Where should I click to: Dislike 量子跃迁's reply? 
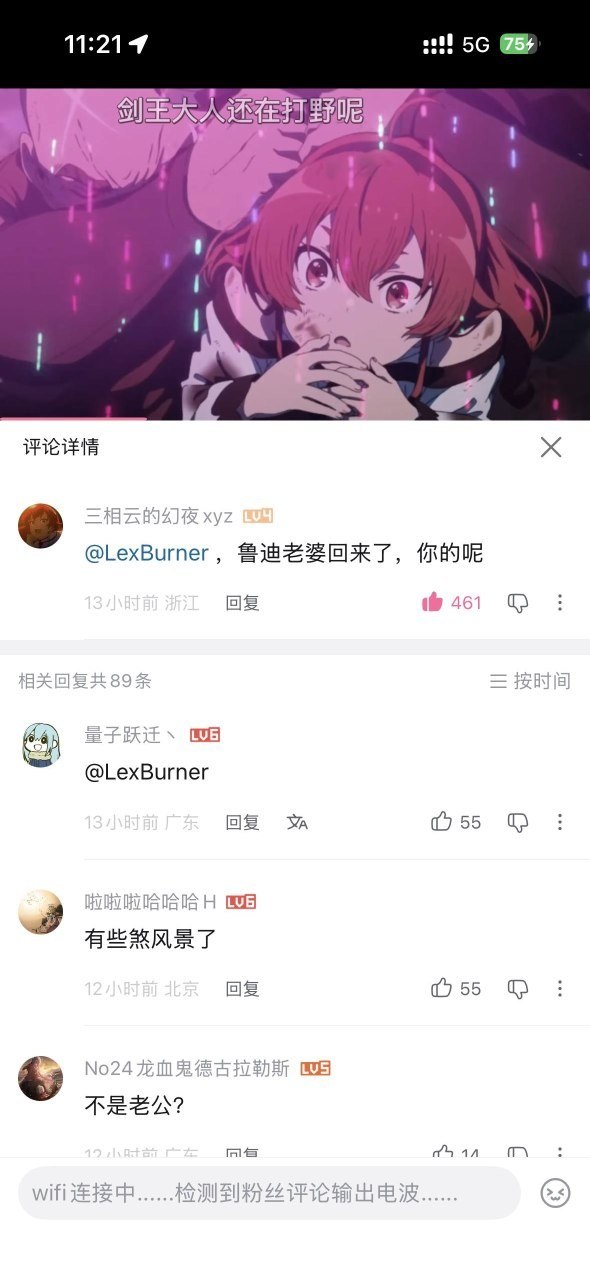[518, 822]
